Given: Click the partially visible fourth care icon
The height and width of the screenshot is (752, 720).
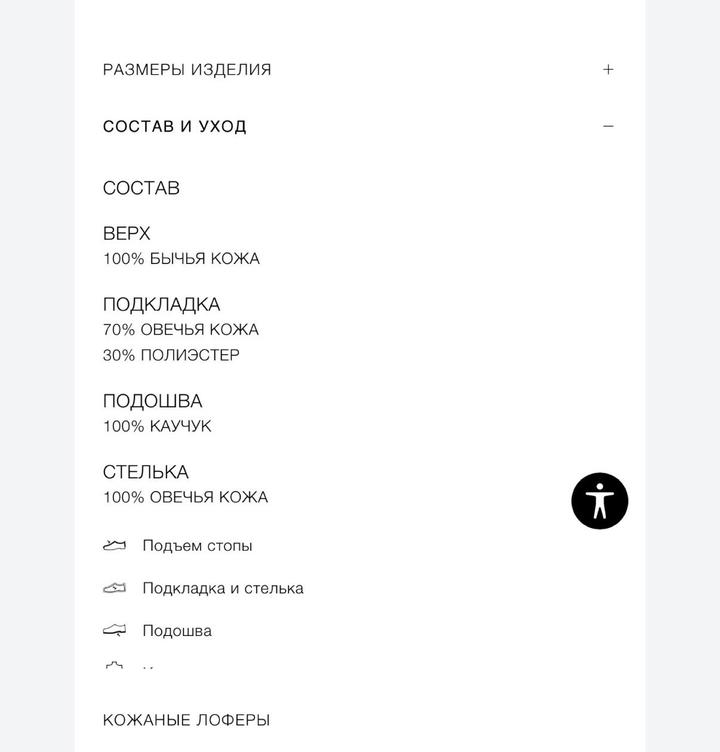Looking at the screenshot, I should pyautogui.click(x=113, y=663).
